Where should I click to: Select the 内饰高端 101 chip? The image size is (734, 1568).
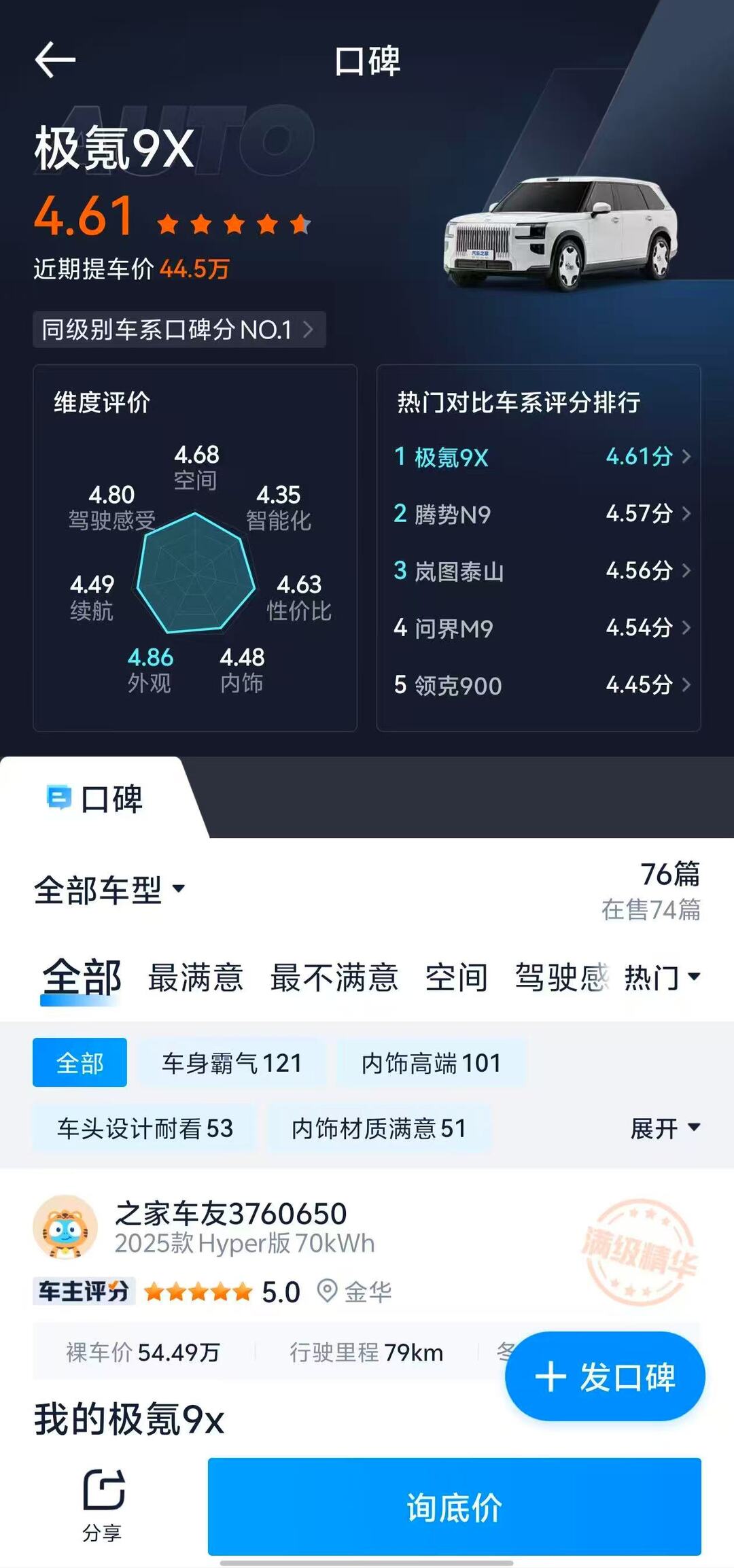tap(431, 1063)
